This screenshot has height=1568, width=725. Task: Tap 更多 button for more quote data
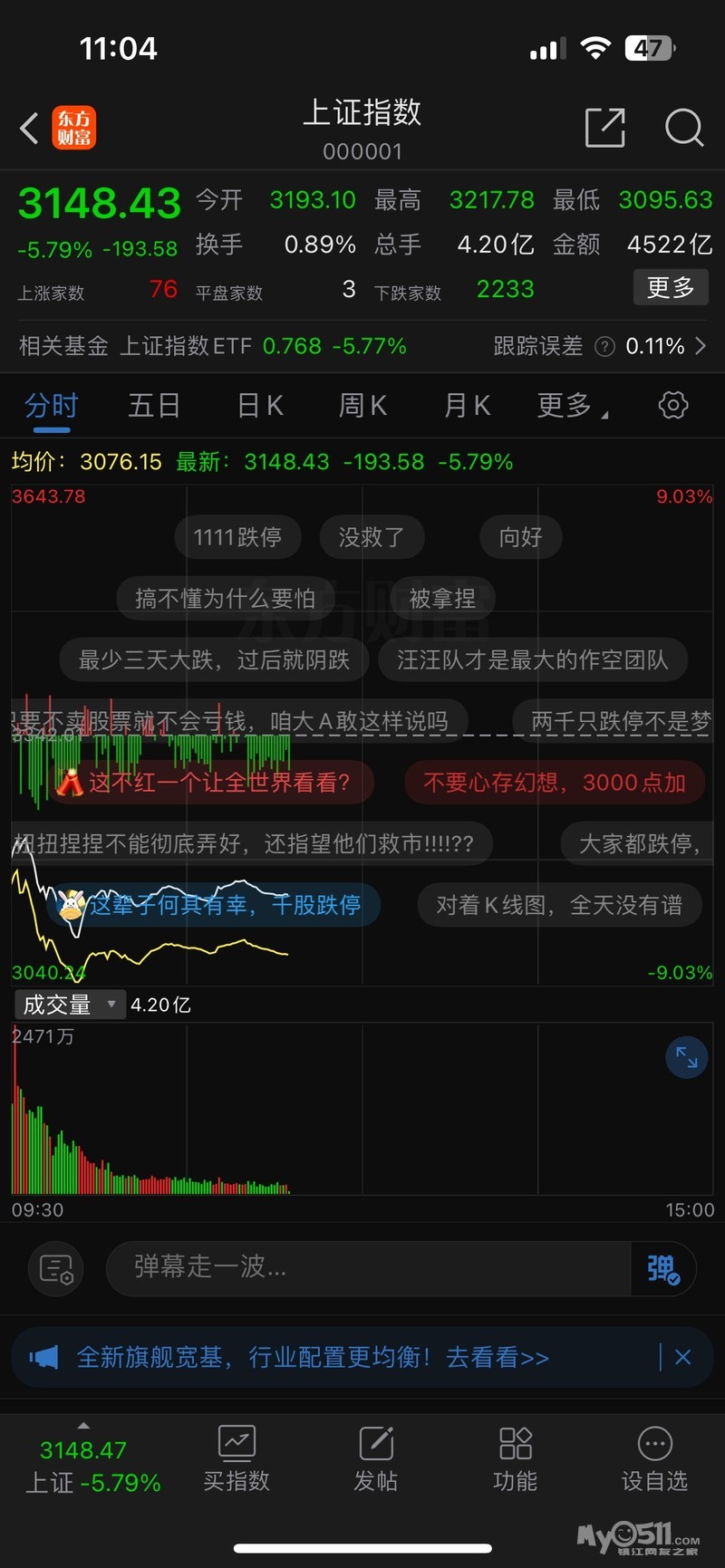tap(670, 288)
